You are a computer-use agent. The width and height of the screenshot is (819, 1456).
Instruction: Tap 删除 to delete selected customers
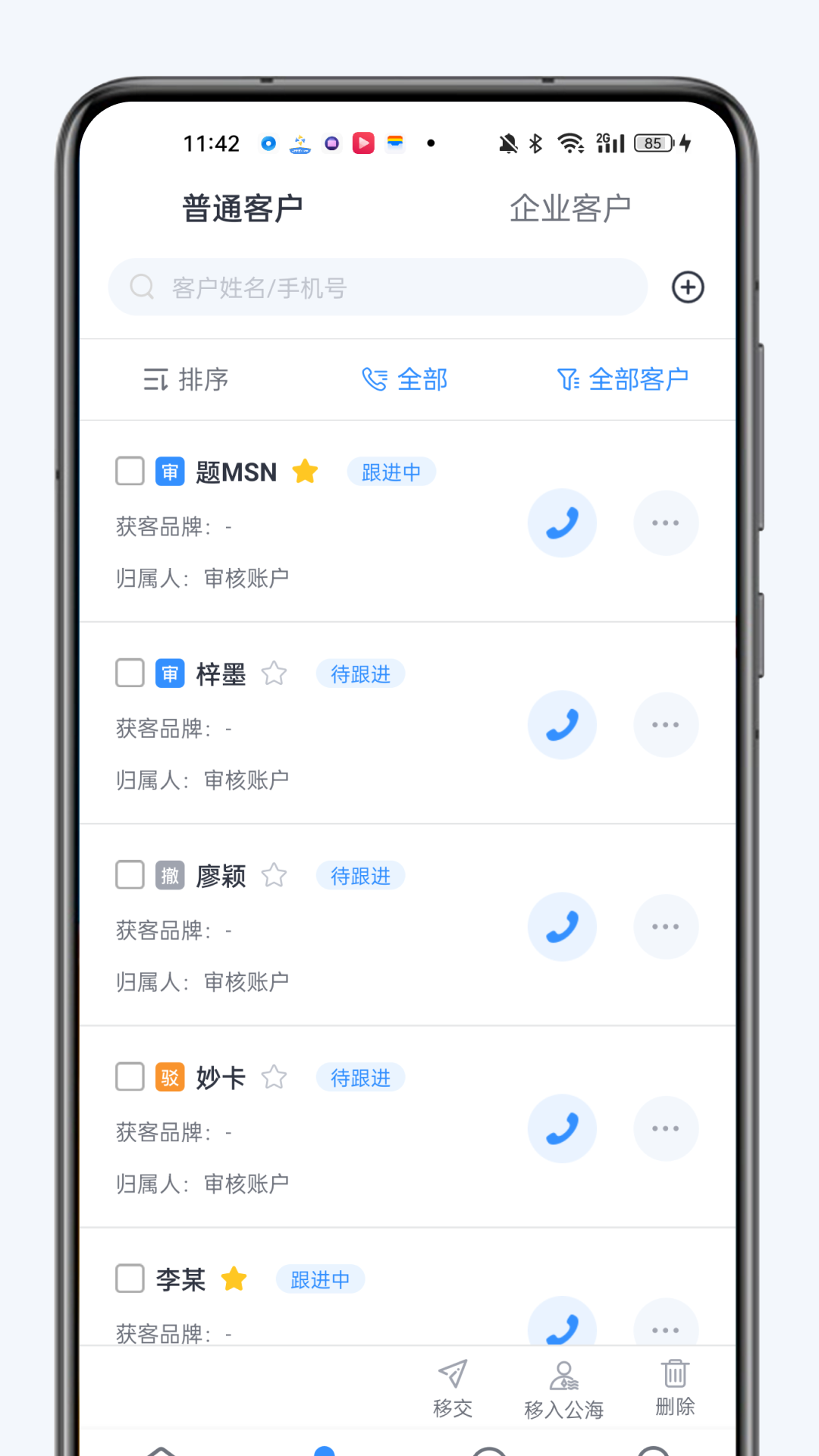point(675,1388)
